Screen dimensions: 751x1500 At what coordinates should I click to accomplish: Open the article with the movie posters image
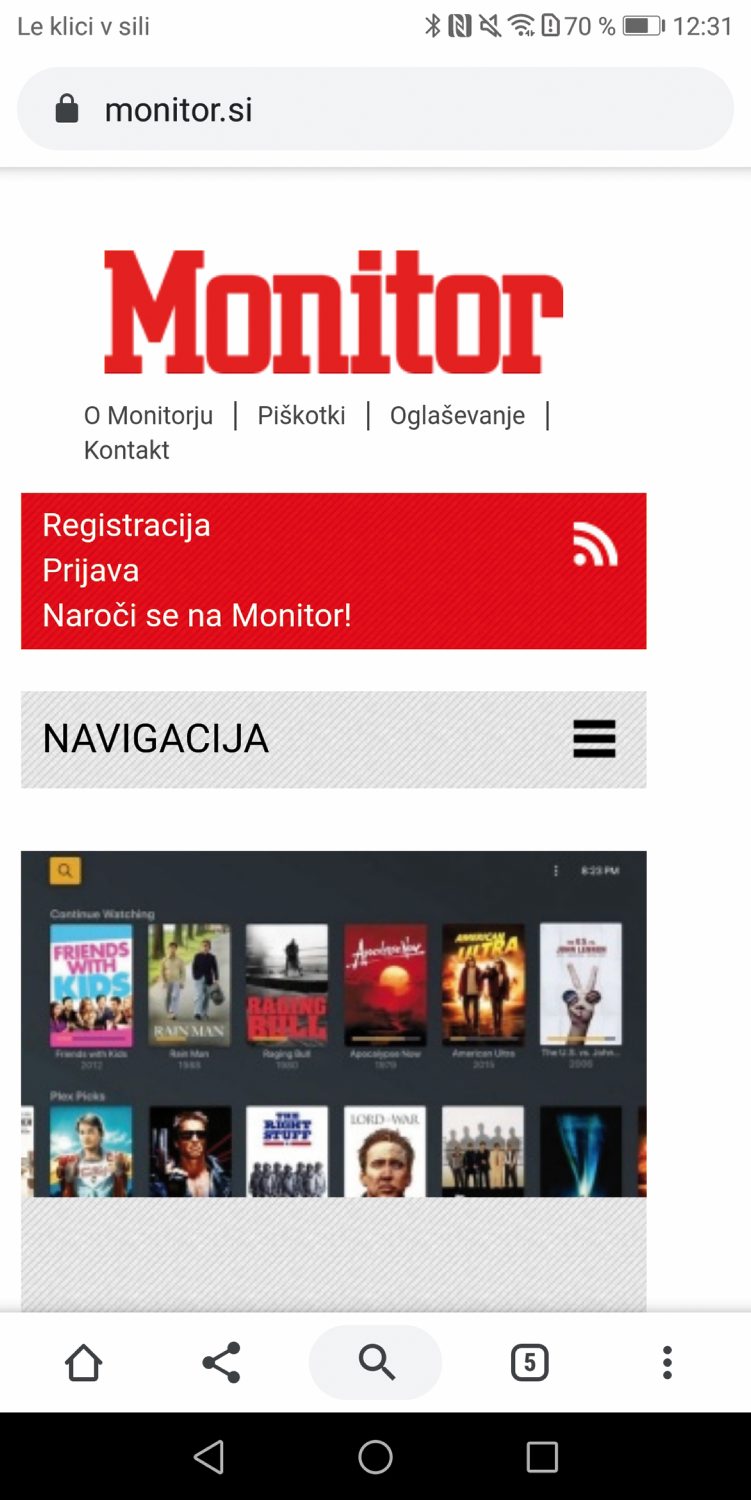click(x=333, y=1023)
